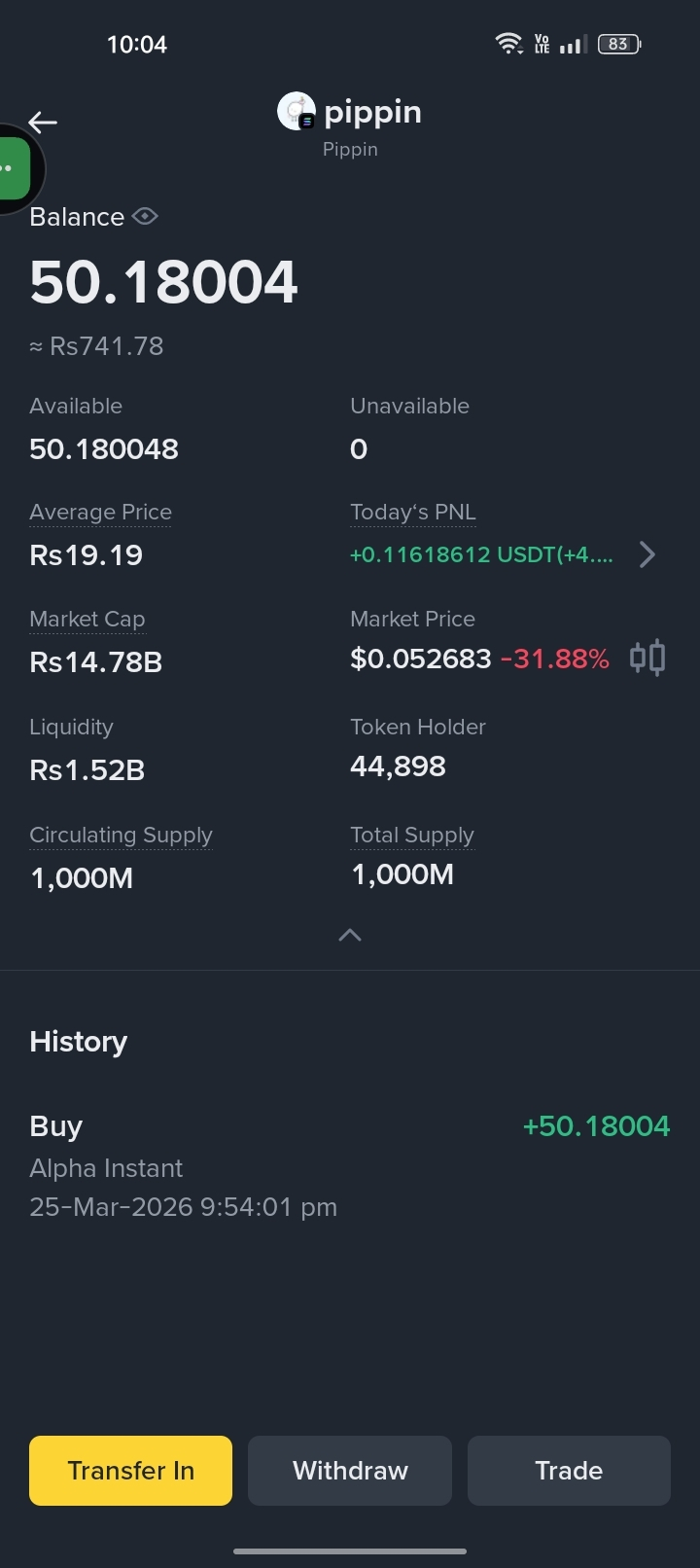The height and width of the screenshot is (1568, 700).
Task: Show info for the Total Supply label
Action: coord(412,836)
